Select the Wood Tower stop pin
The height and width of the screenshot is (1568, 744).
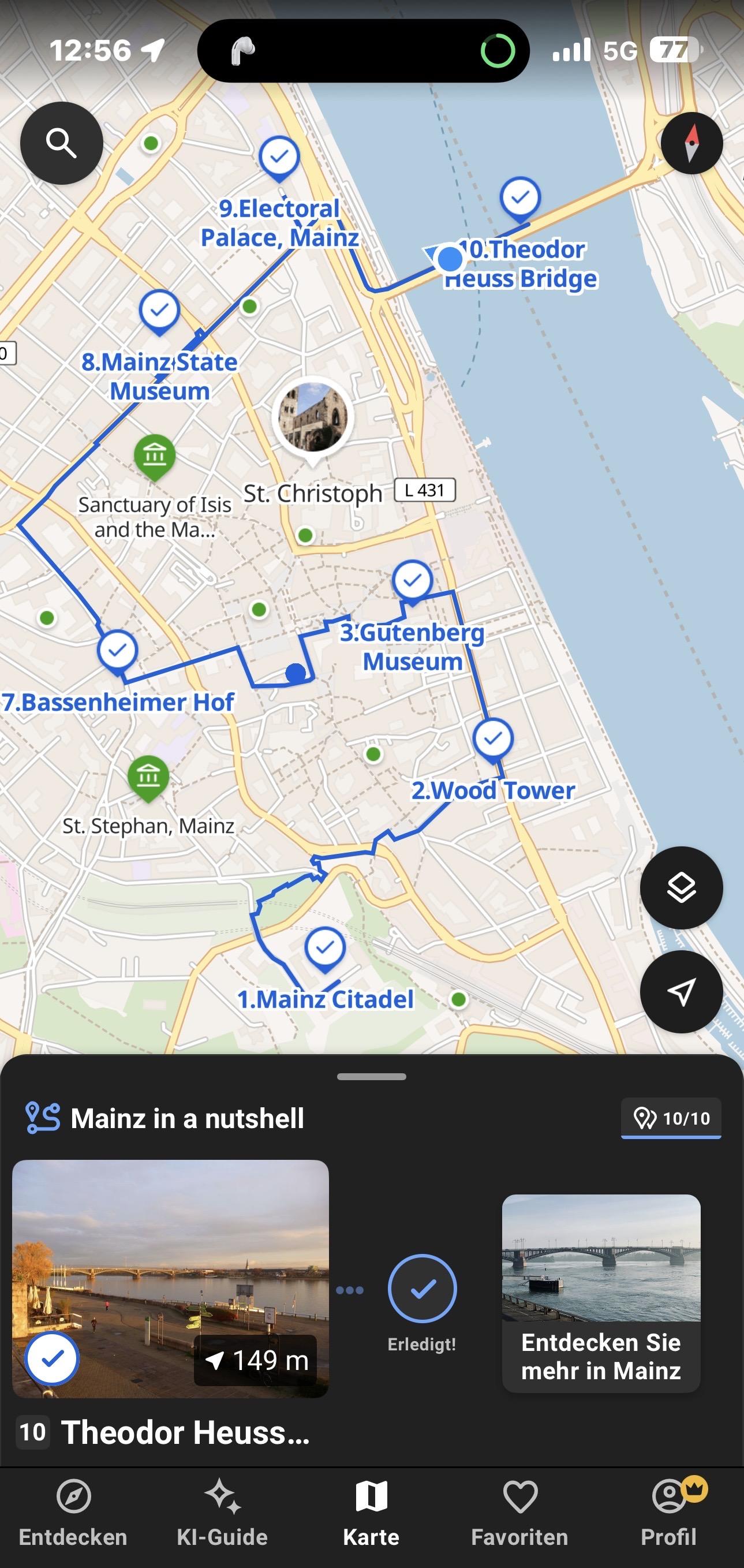click(493, 739)
